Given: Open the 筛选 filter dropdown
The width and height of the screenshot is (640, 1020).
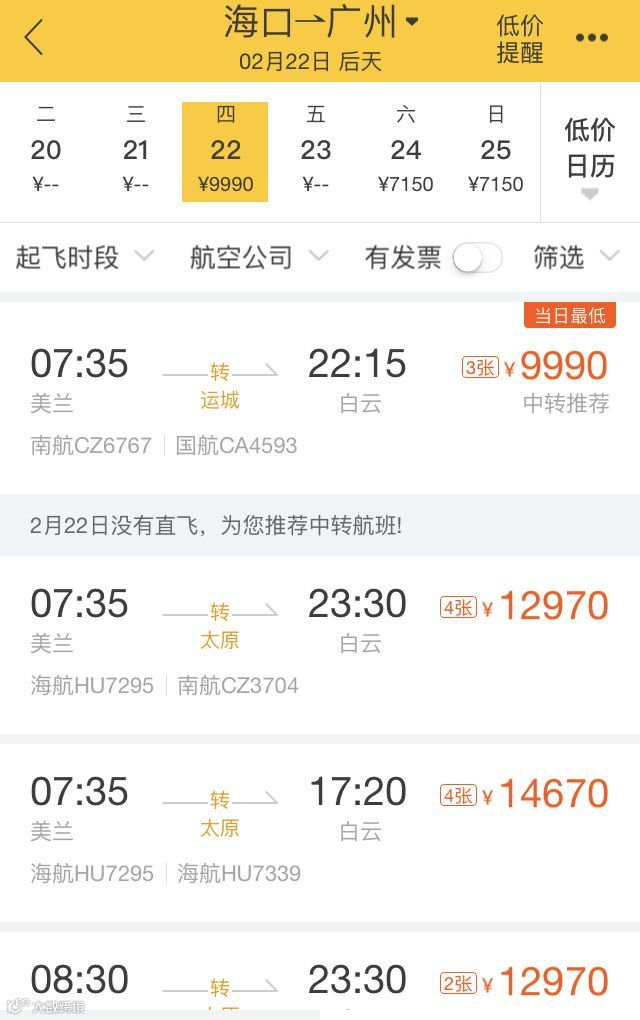Looking at the screenshot, I should click(x=576, y=257).
